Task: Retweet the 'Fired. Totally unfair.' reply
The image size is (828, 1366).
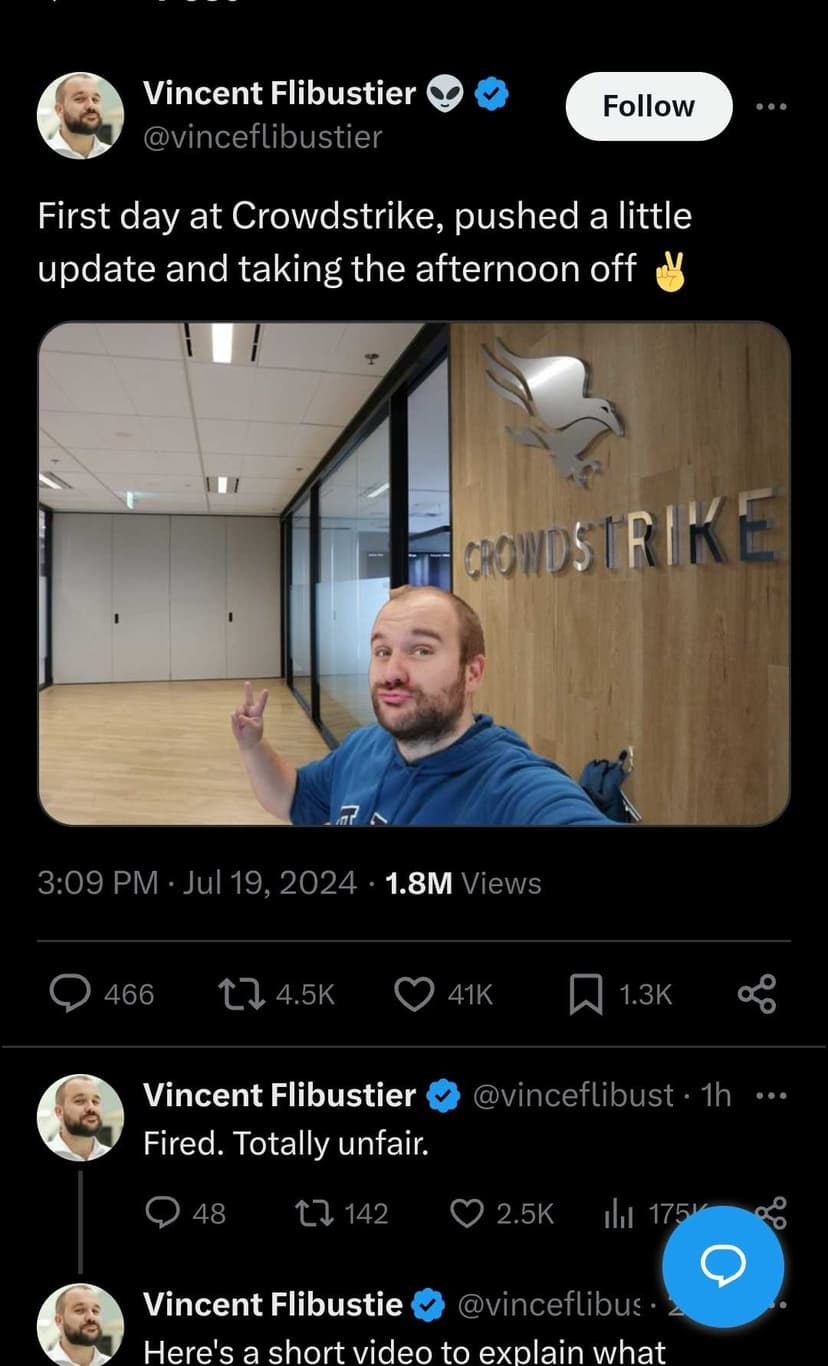Action: (x=316, y=1213)
